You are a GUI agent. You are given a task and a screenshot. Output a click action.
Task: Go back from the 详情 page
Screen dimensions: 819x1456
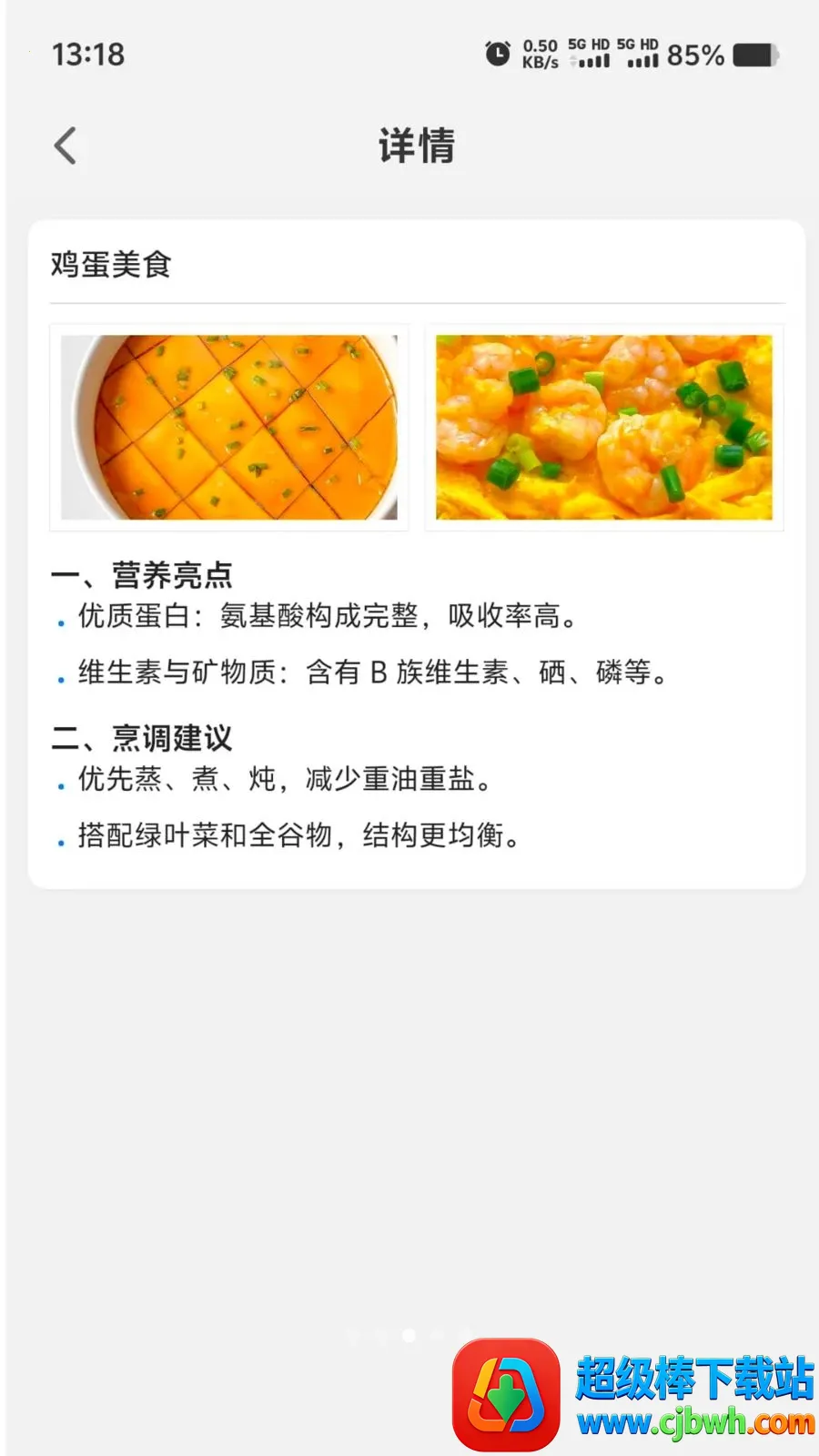pos(66,146)
